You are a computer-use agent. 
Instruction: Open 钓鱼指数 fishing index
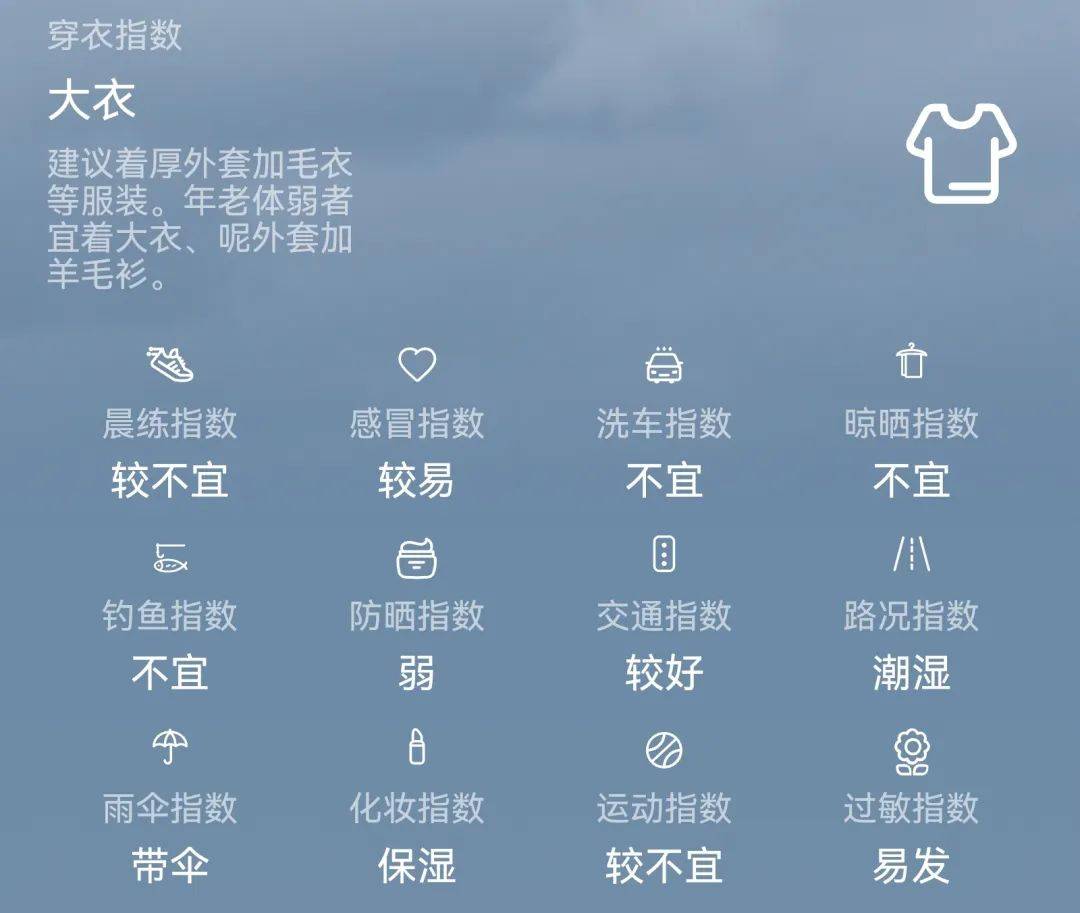click(x=170, y=616)
